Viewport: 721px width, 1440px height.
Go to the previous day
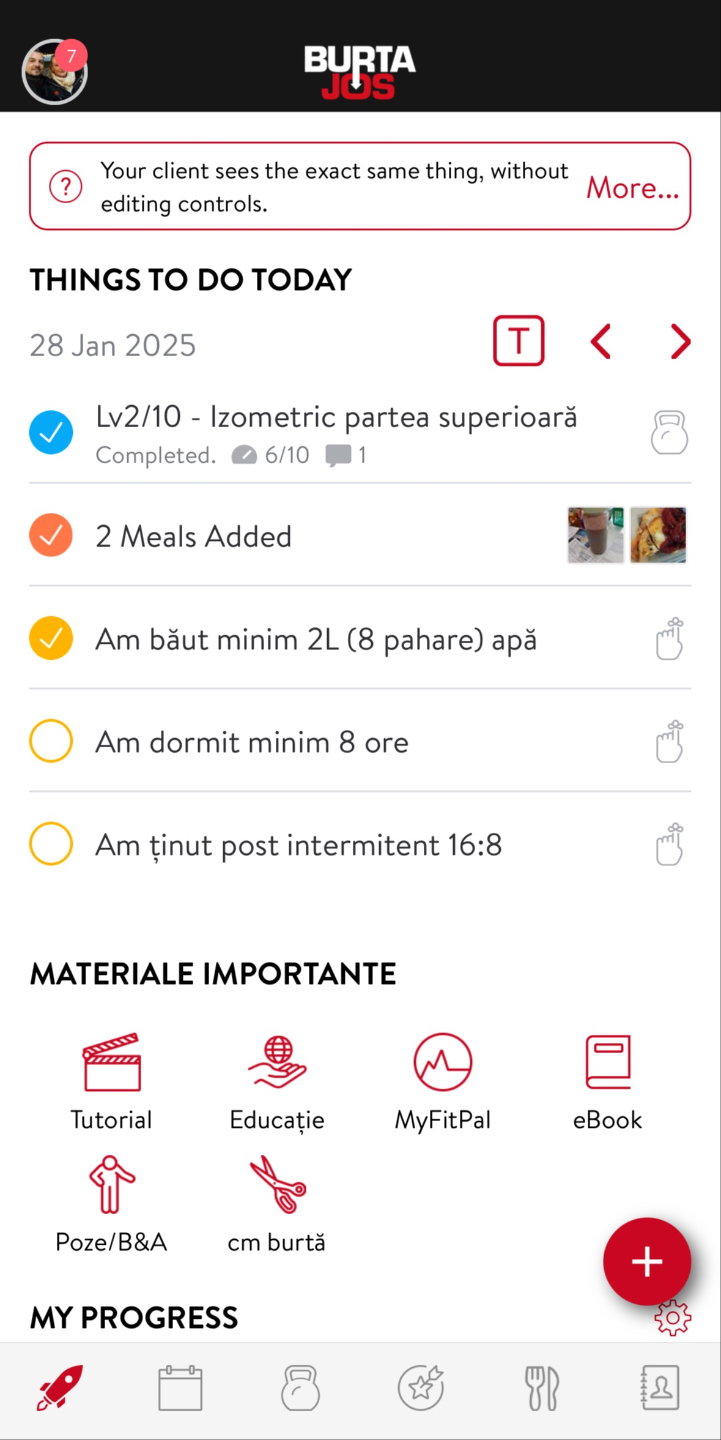coord(600,342)
